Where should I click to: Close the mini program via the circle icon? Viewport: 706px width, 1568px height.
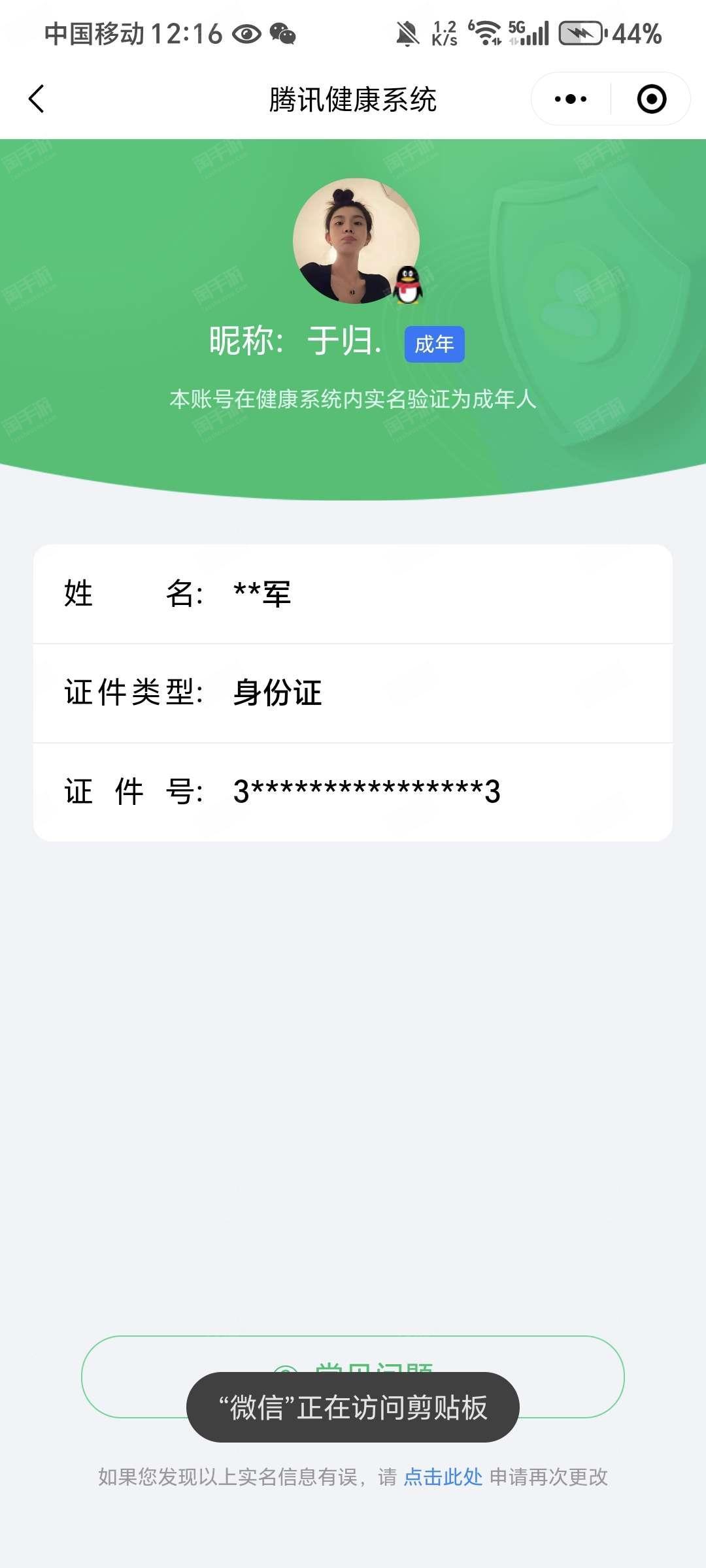pos(652,99)
